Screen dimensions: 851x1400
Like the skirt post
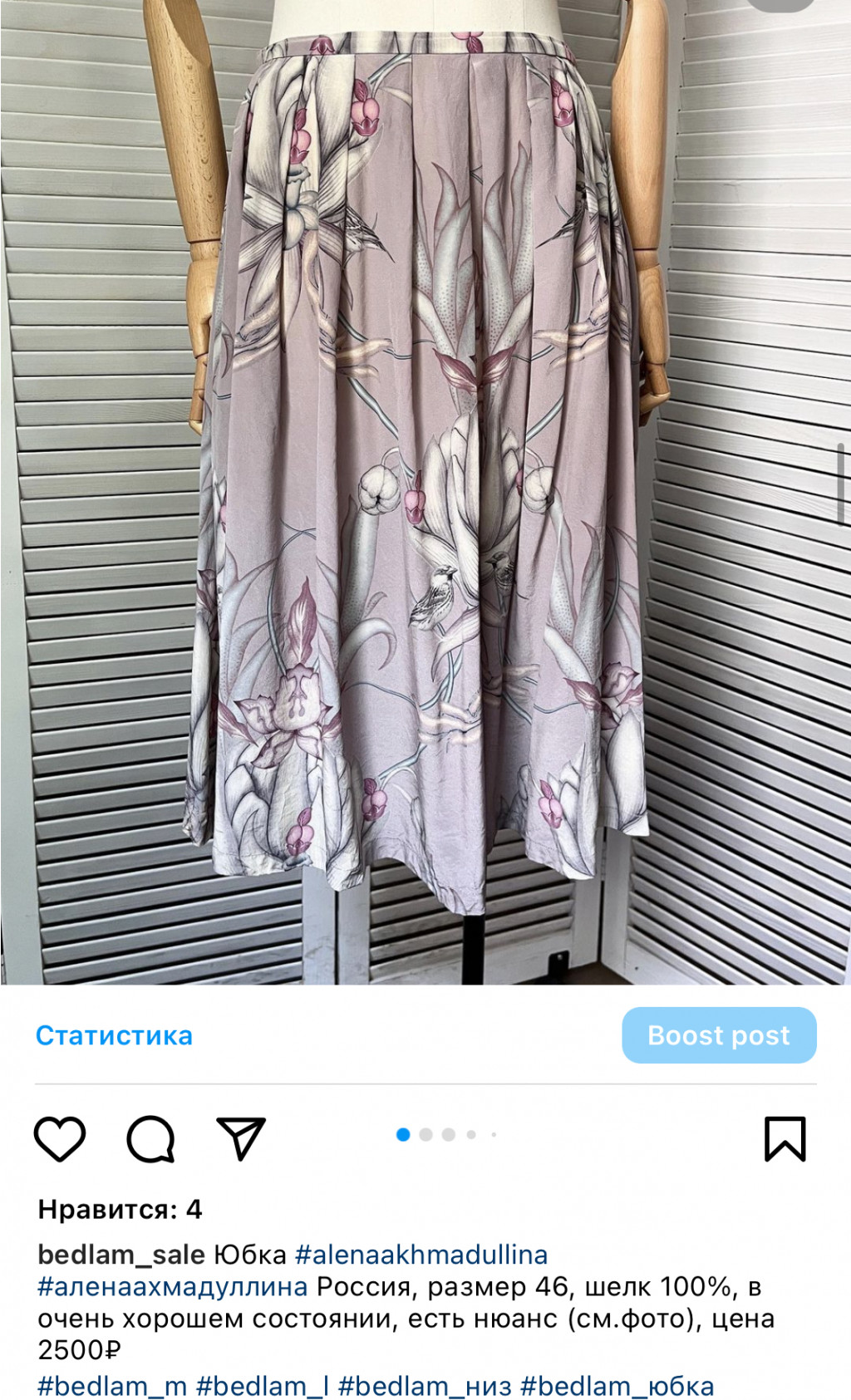tap(60, 1138)
